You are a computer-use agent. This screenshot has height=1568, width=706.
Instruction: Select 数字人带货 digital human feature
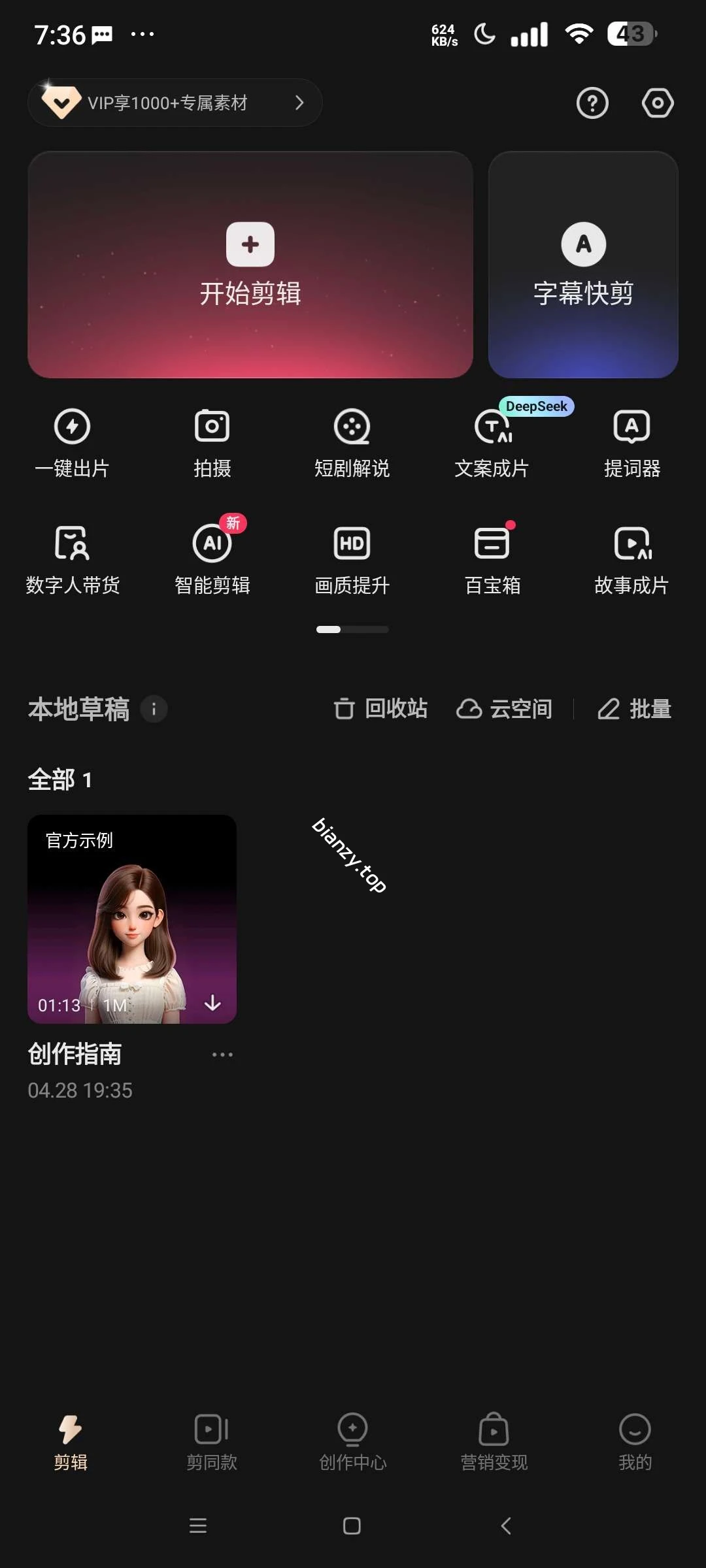73,560
